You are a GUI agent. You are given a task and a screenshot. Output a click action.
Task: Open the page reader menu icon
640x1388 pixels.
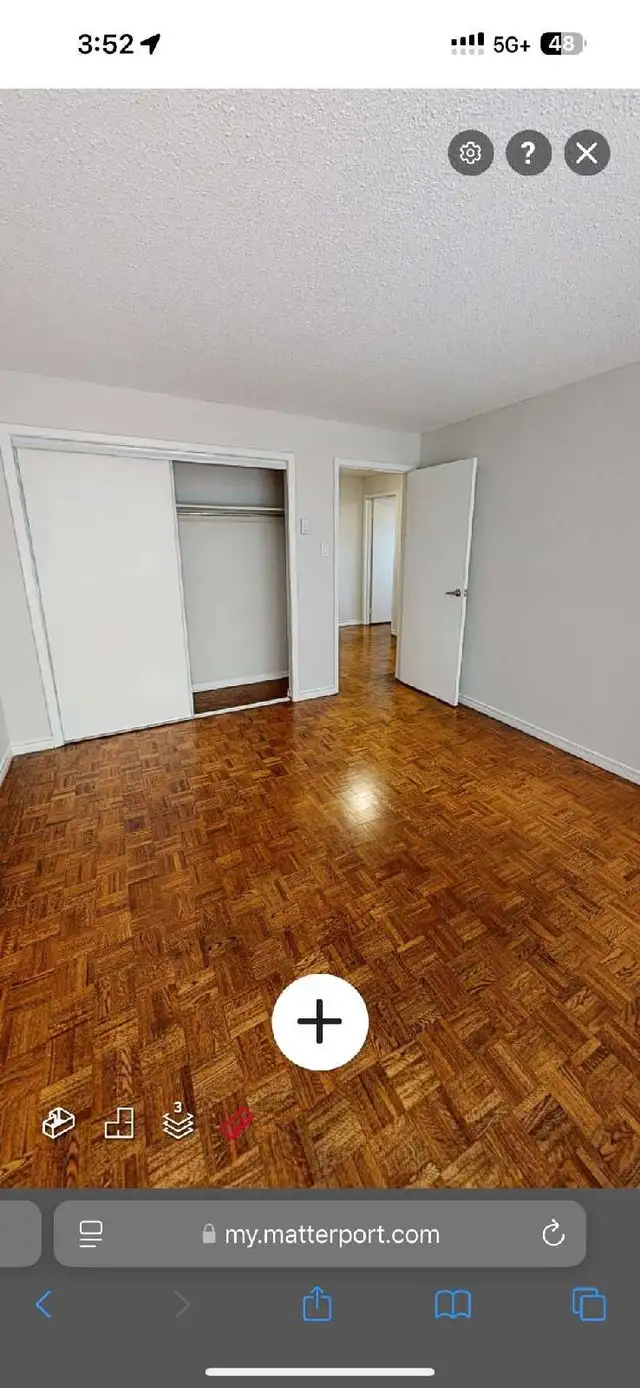(x=91, y=1234)
